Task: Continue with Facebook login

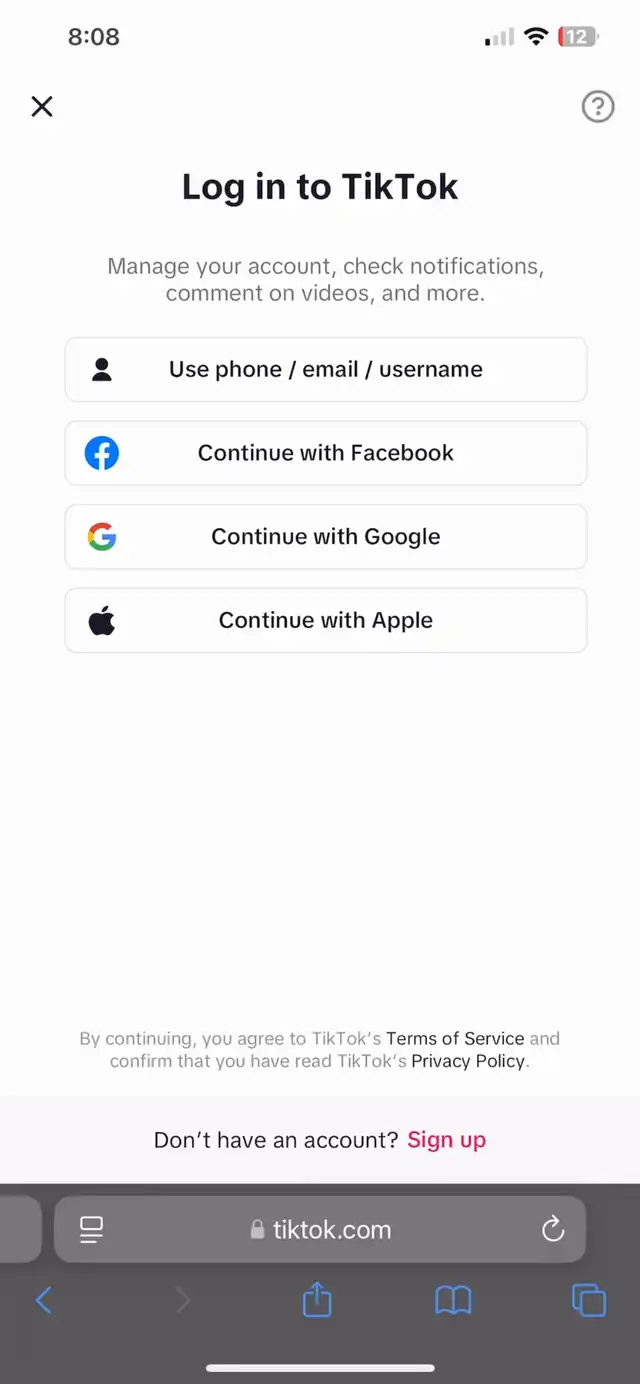Action: (x=326, y=453)
